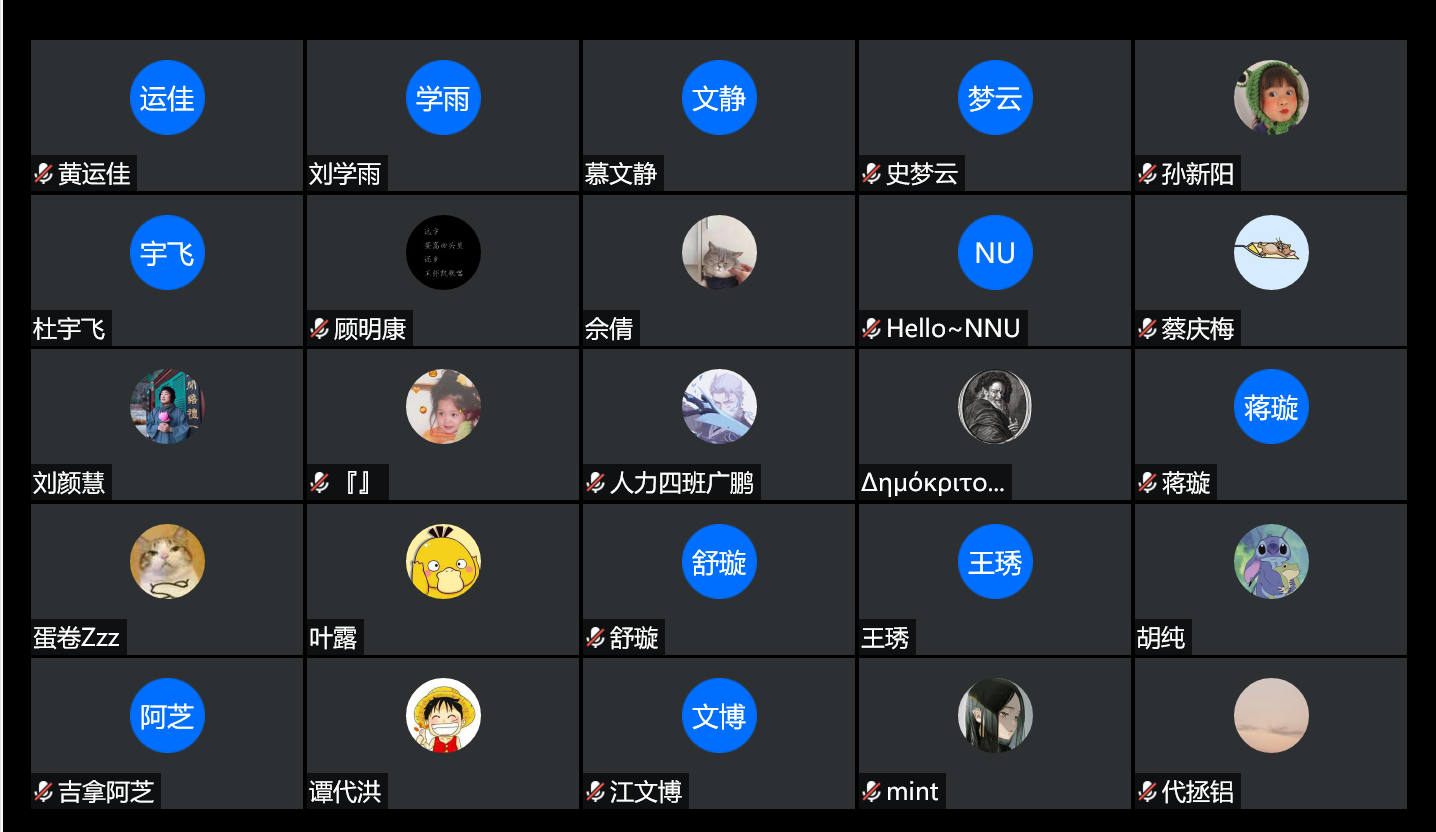Screen dimensions: 1436x832
Task: Tap 谭代洪's tile
Action: (443, 732)
